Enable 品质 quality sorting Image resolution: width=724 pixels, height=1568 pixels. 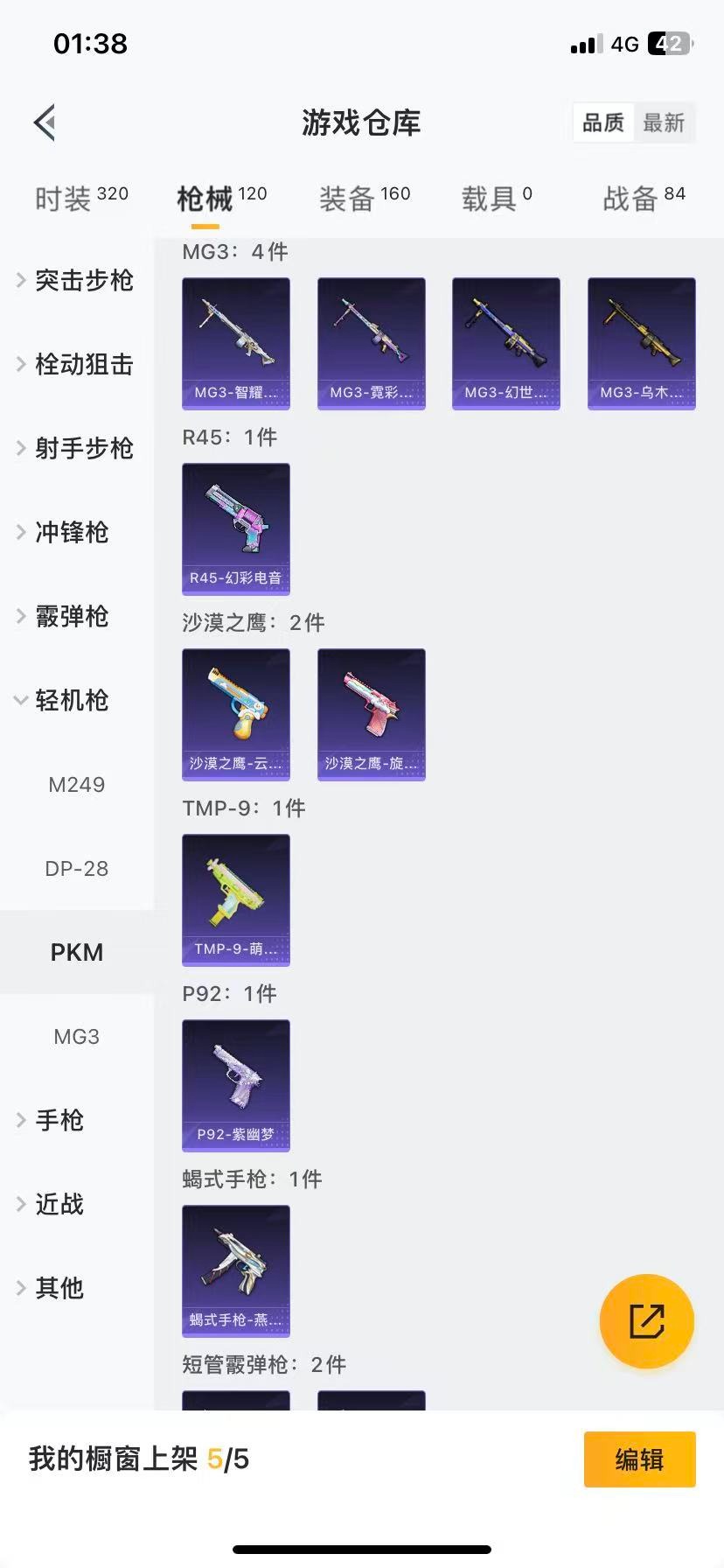pos(602,122)
